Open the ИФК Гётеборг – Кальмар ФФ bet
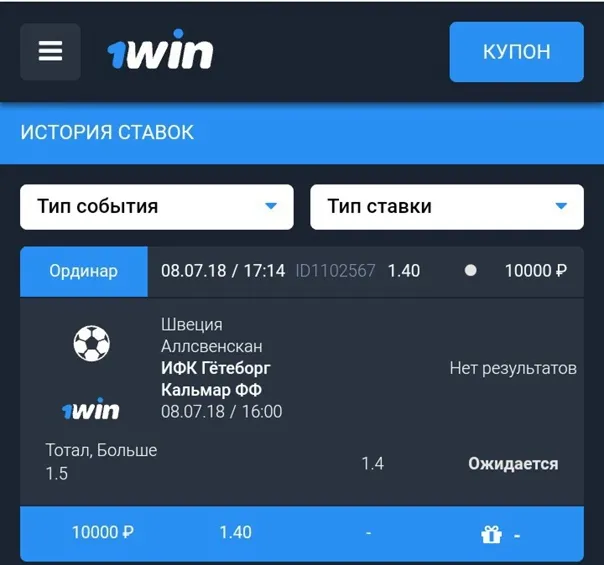The height and width of the screenshot is (565, 604). 216,379
